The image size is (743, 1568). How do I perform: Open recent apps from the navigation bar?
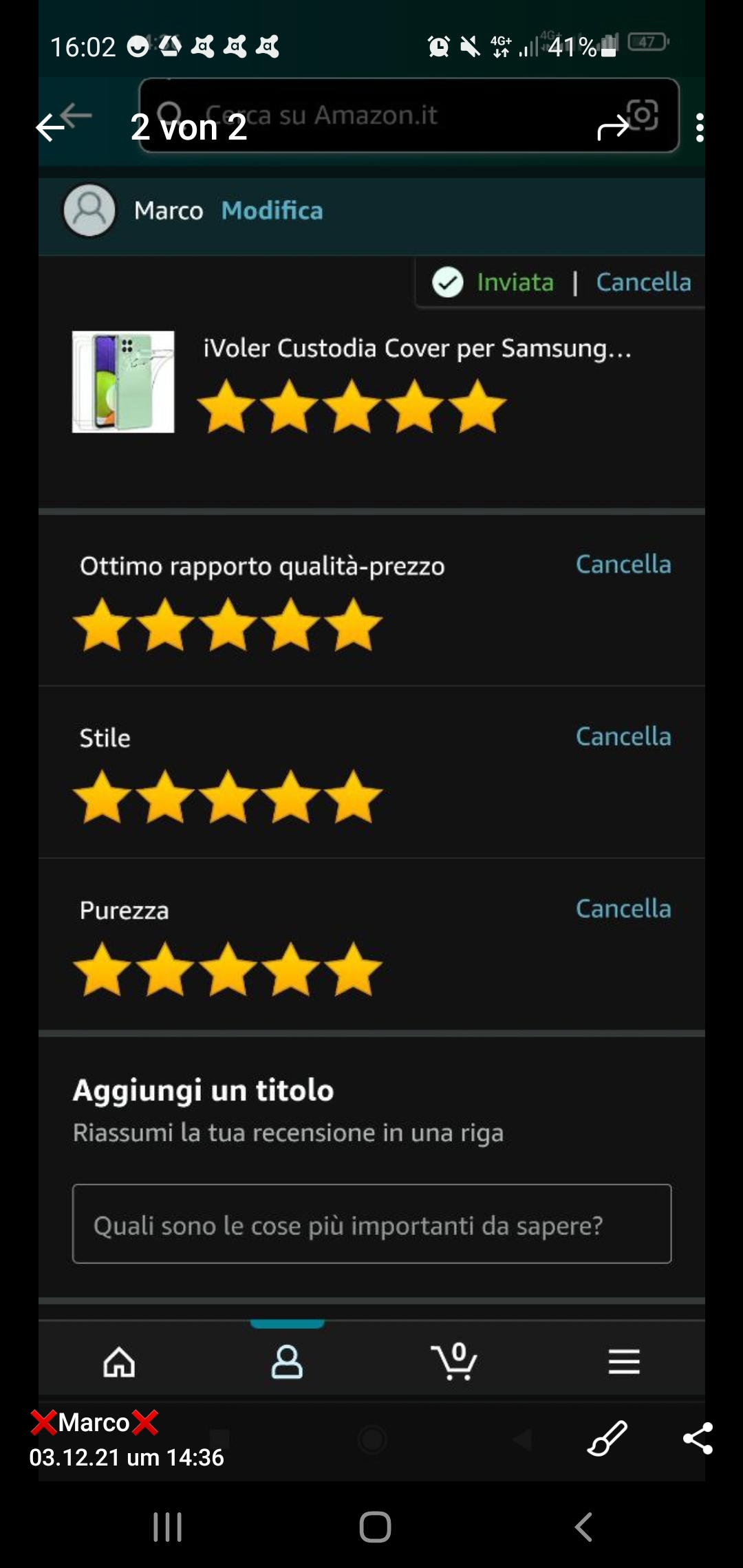[167, 1527]
